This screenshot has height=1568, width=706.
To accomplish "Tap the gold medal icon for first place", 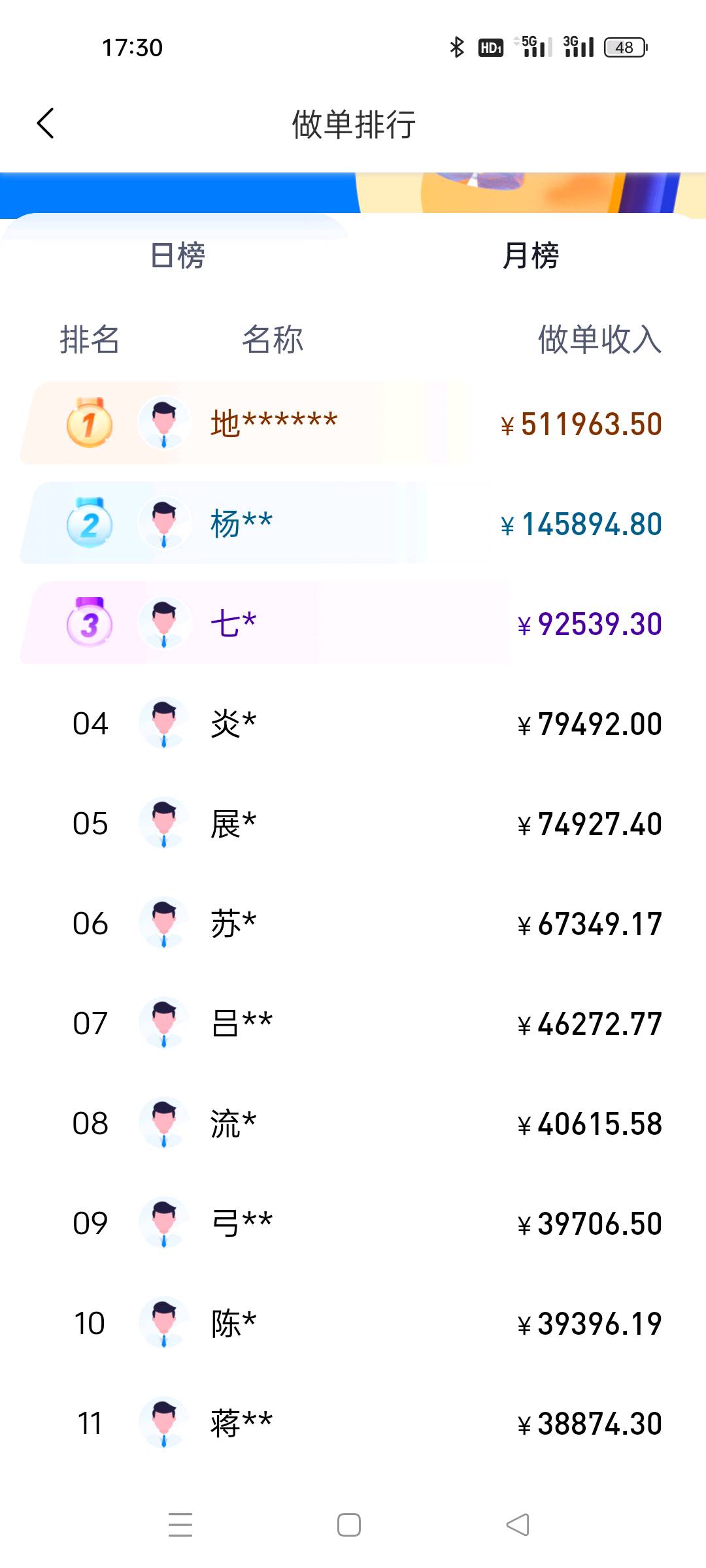I will click(88, 423).
